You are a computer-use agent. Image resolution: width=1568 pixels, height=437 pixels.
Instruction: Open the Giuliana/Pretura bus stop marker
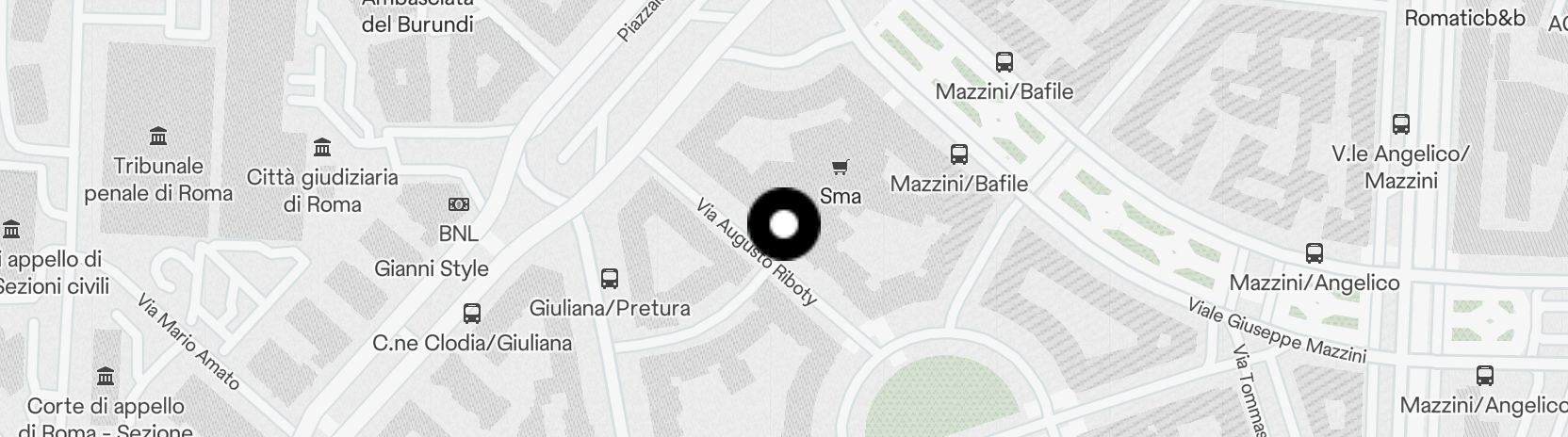tap(610, 279)
